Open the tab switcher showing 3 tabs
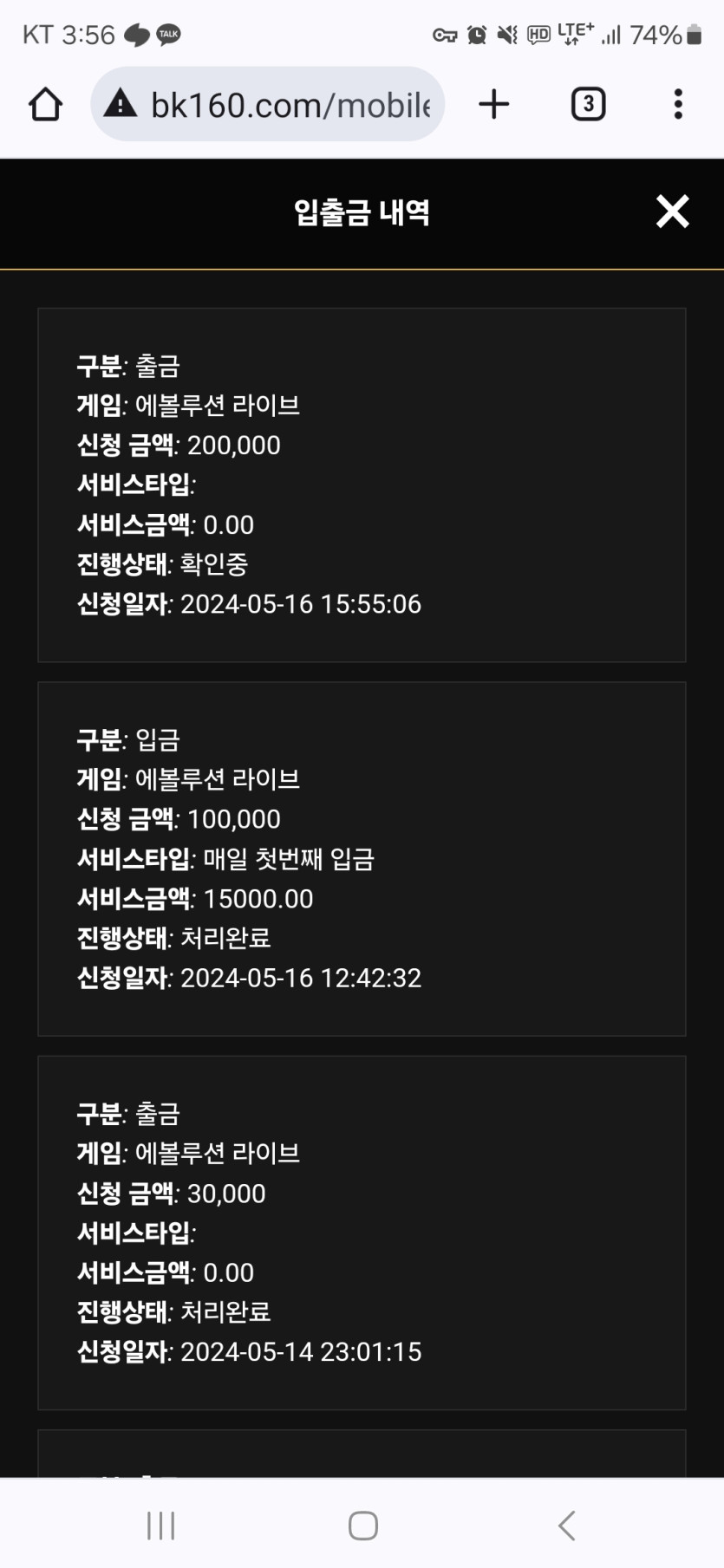 pos(588,105)
